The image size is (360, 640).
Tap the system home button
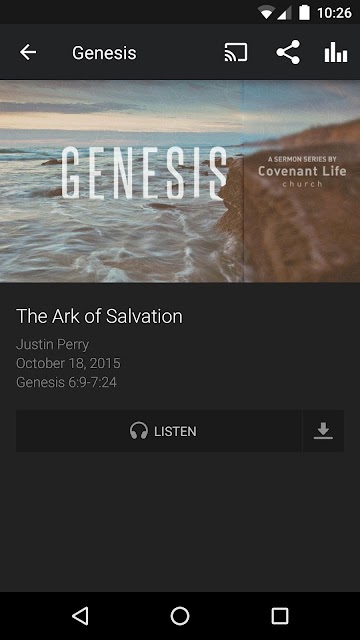coord(180,616)
